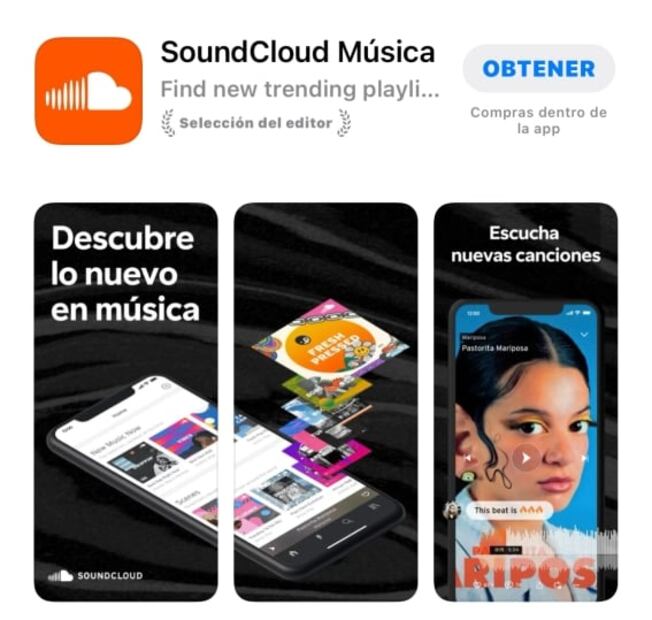Tap the OBTENER button to download SoundCloud
This screenshot has width=652, height=620.
tap(538, 69)
